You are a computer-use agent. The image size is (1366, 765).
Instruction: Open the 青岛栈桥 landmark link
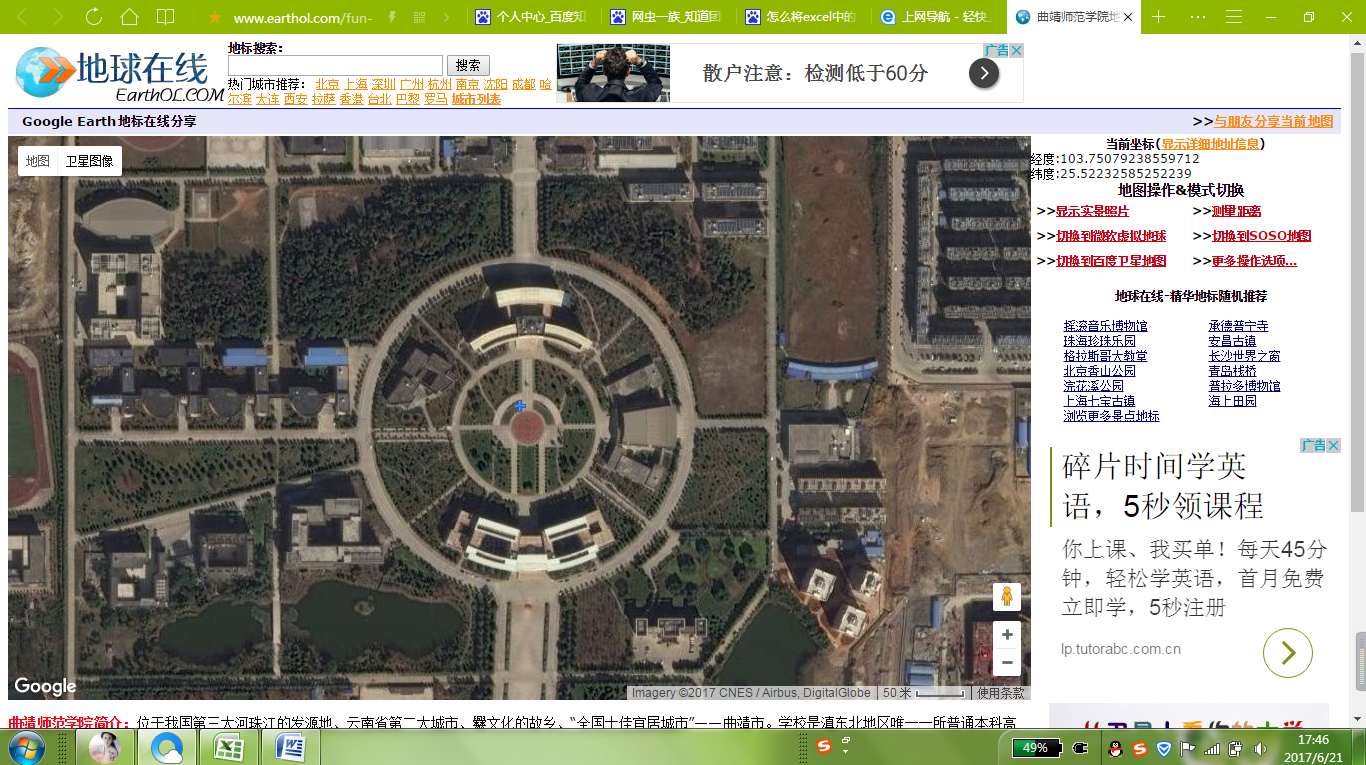1232,371
